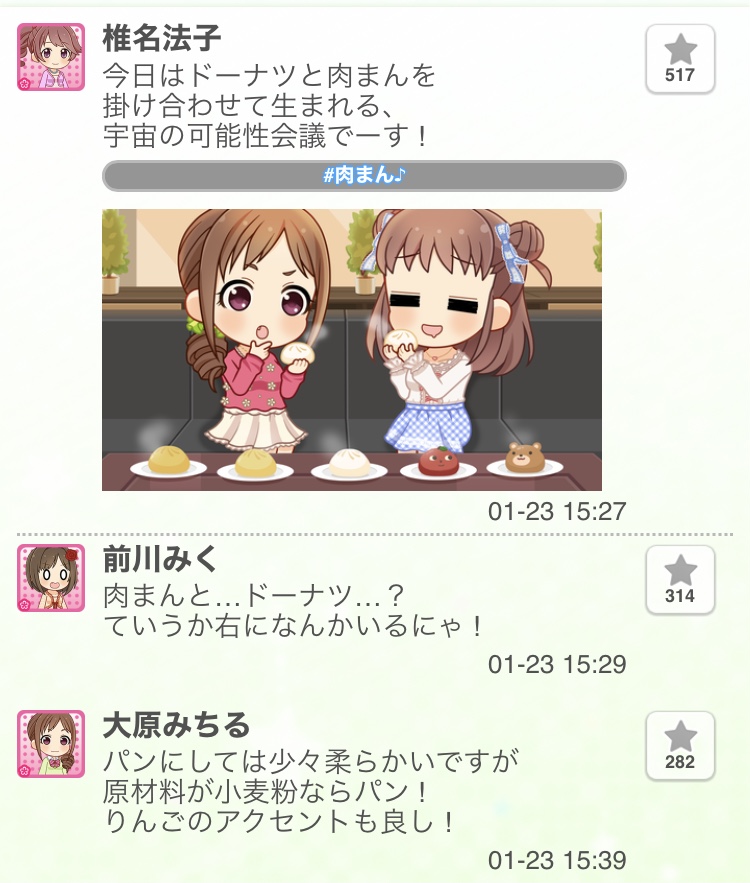Star 椎名法子's post with 517 stars
Viewport: 750px width, 883px height.
pos(680,59)
